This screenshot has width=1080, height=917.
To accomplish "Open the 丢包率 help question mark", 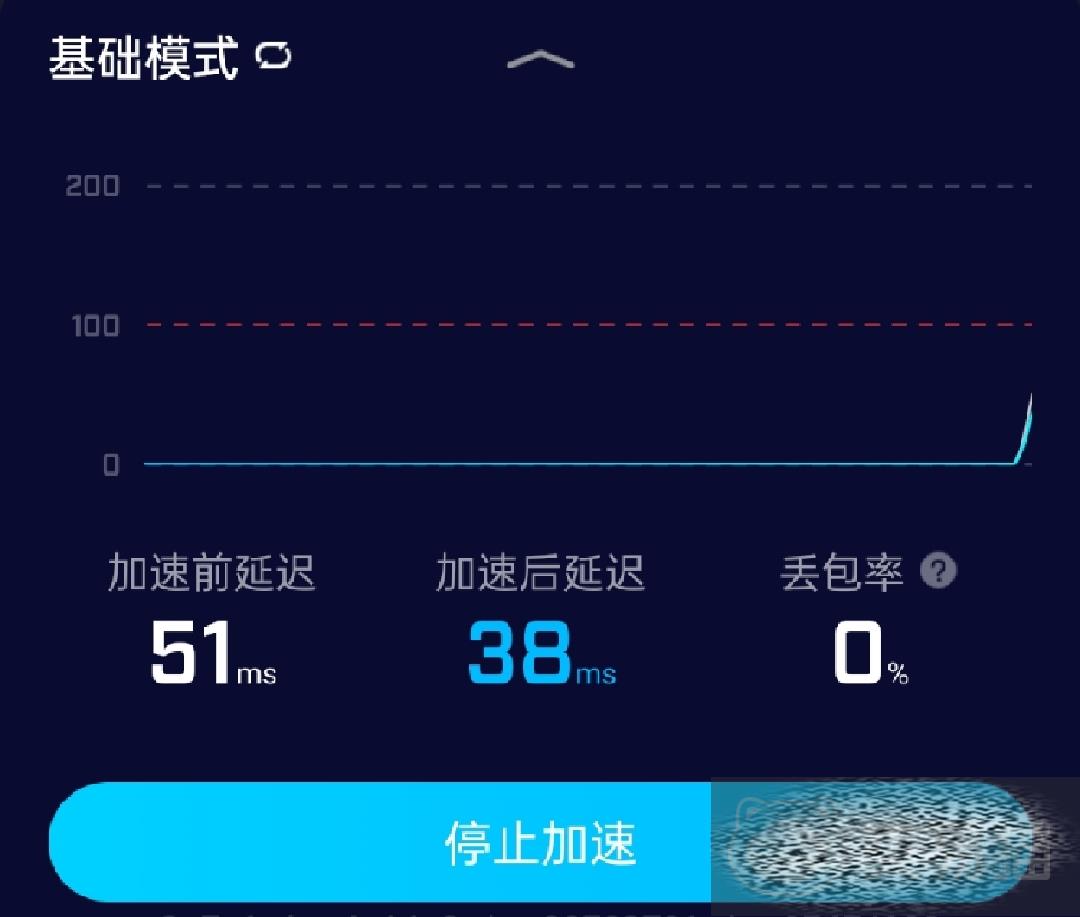I will (938, 572).
